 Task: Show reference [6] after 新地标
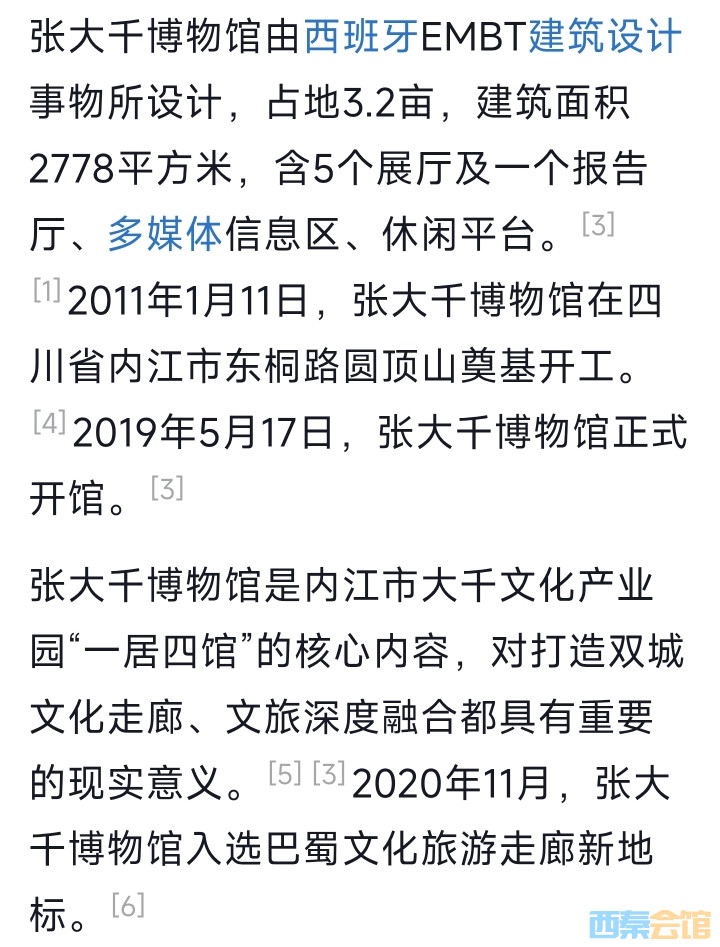(128, 906)
